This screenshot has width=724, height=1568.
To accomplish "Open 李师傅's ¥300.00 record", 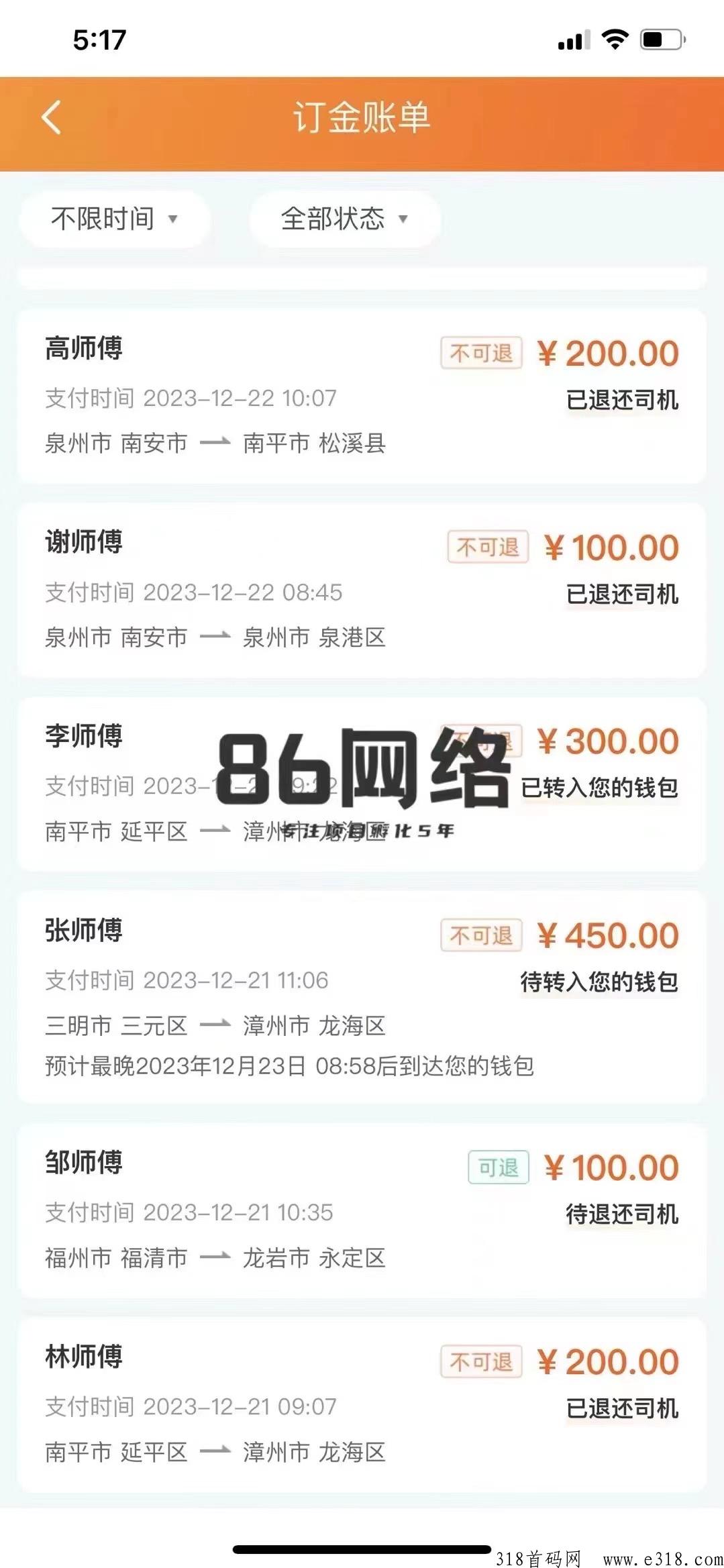I will tap(362, 784).
